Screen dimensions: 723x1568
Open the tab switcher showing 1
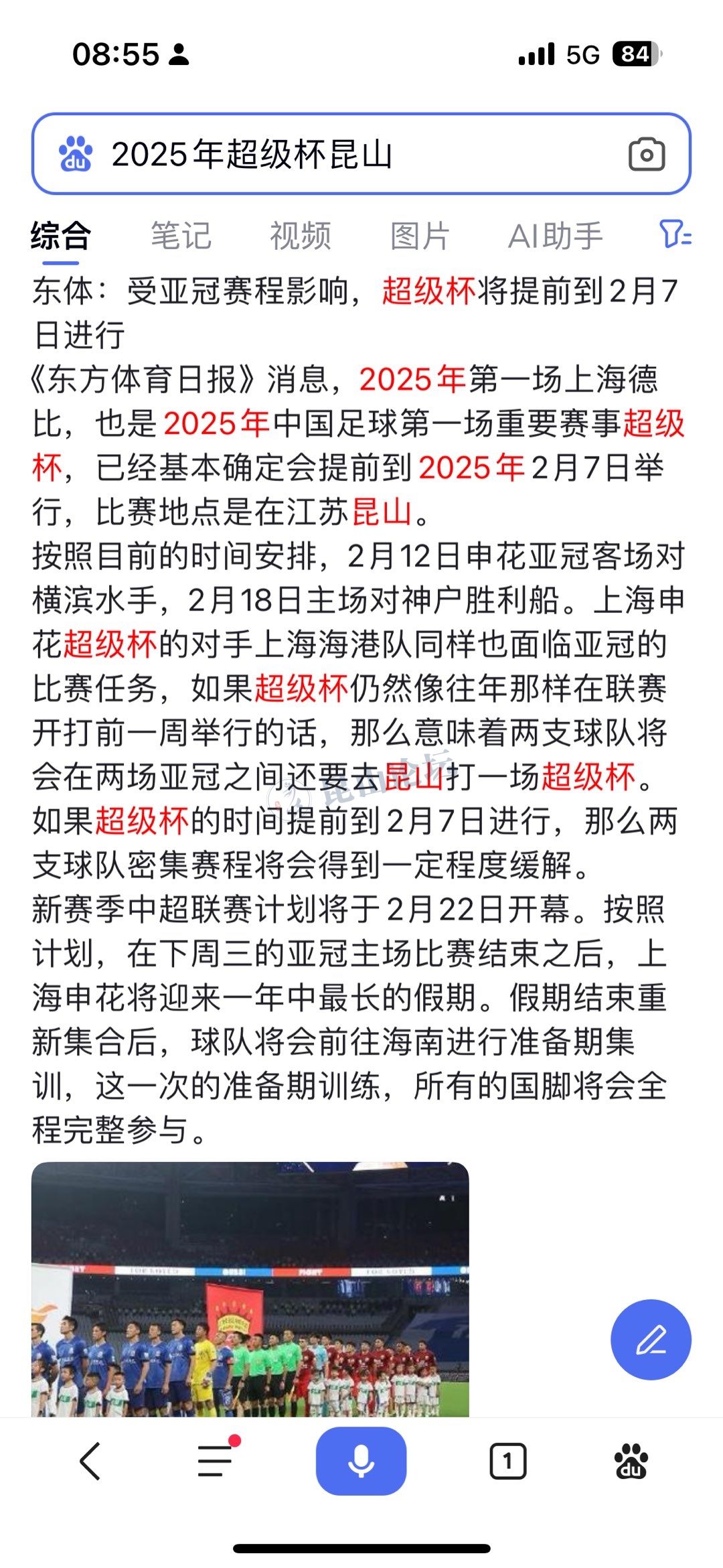point(507,1462)
